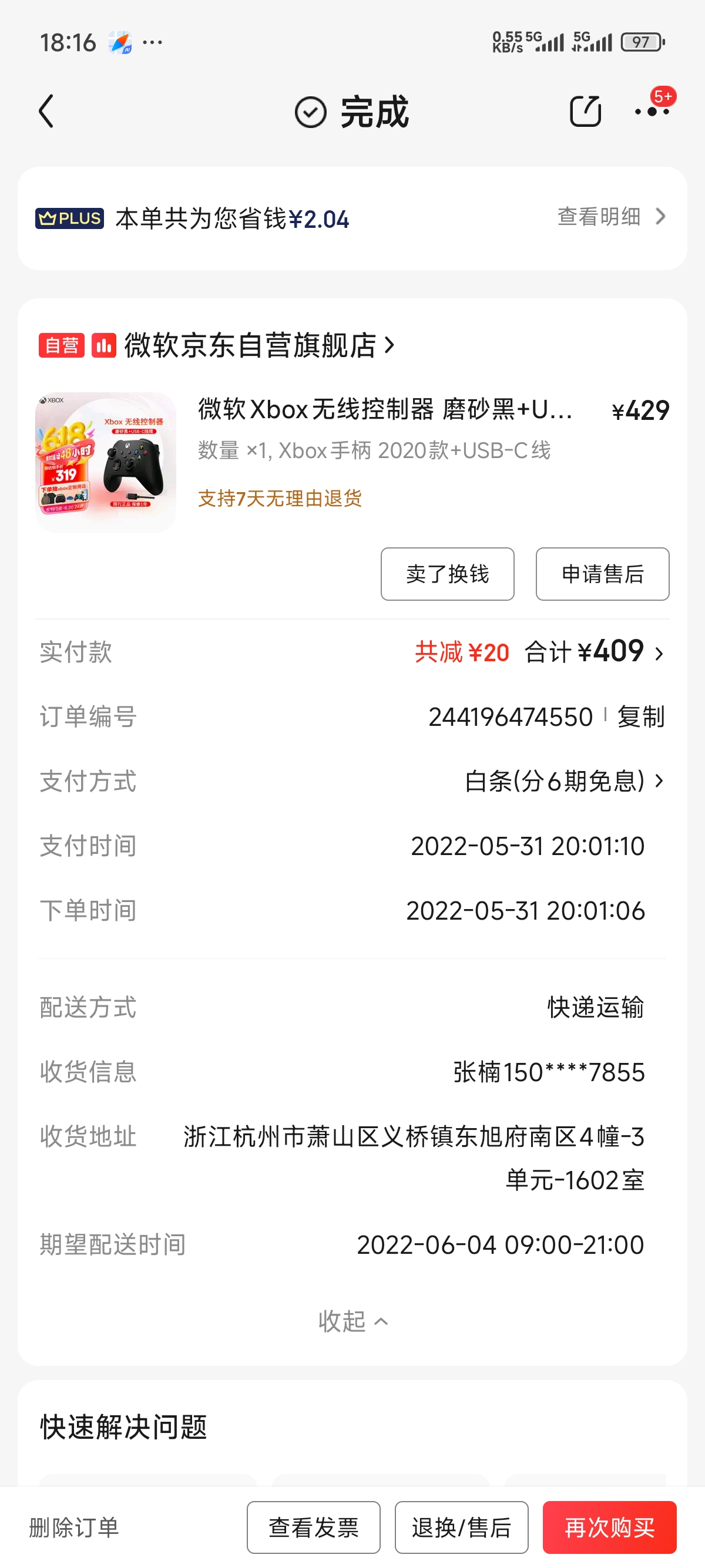Click the 卖了换钱 resale button
This screenshot has width=705, height=1568.
(x=448, y=574)
